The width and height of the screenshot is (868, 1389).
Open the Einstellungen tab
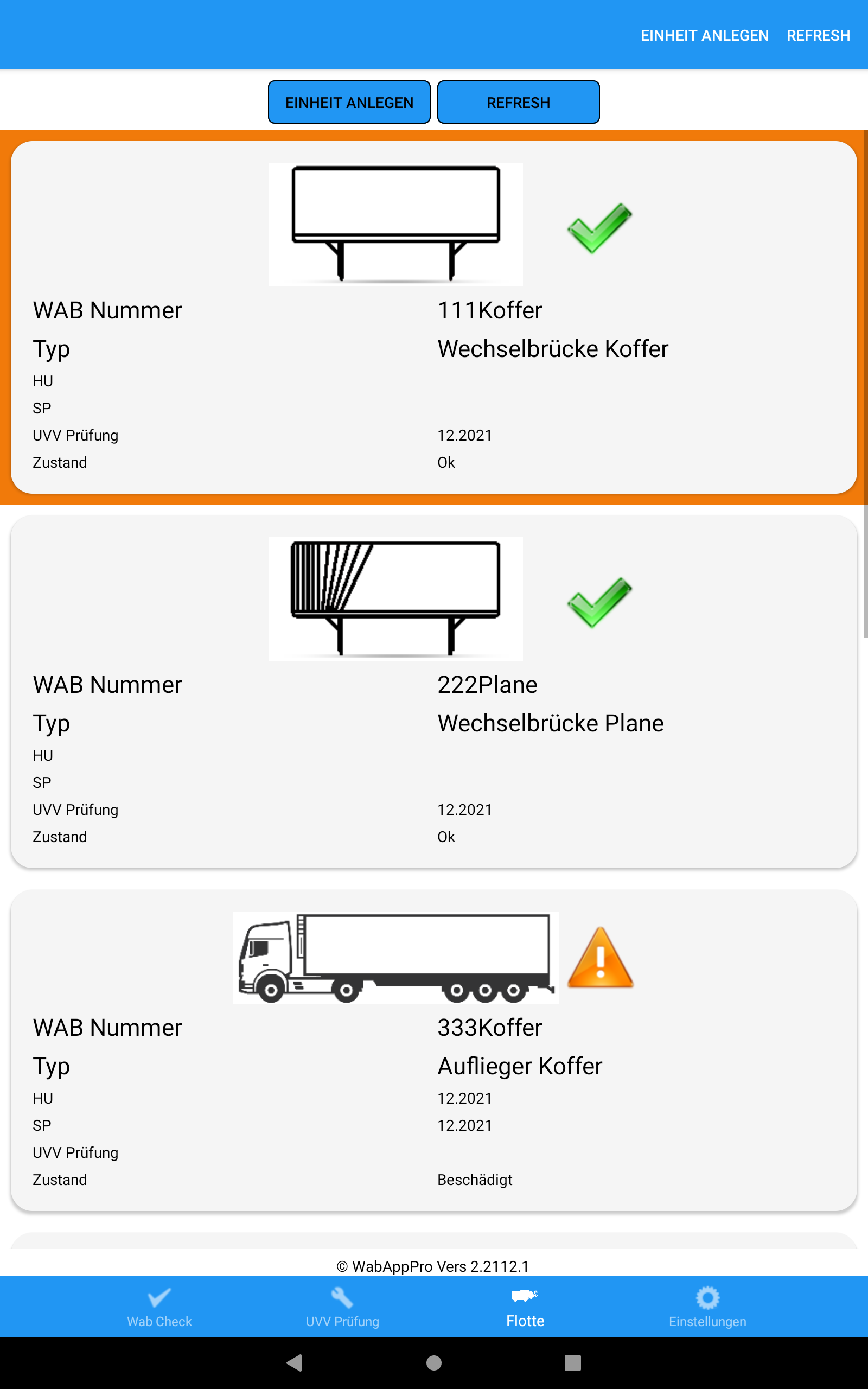[x=707, y=1307]
